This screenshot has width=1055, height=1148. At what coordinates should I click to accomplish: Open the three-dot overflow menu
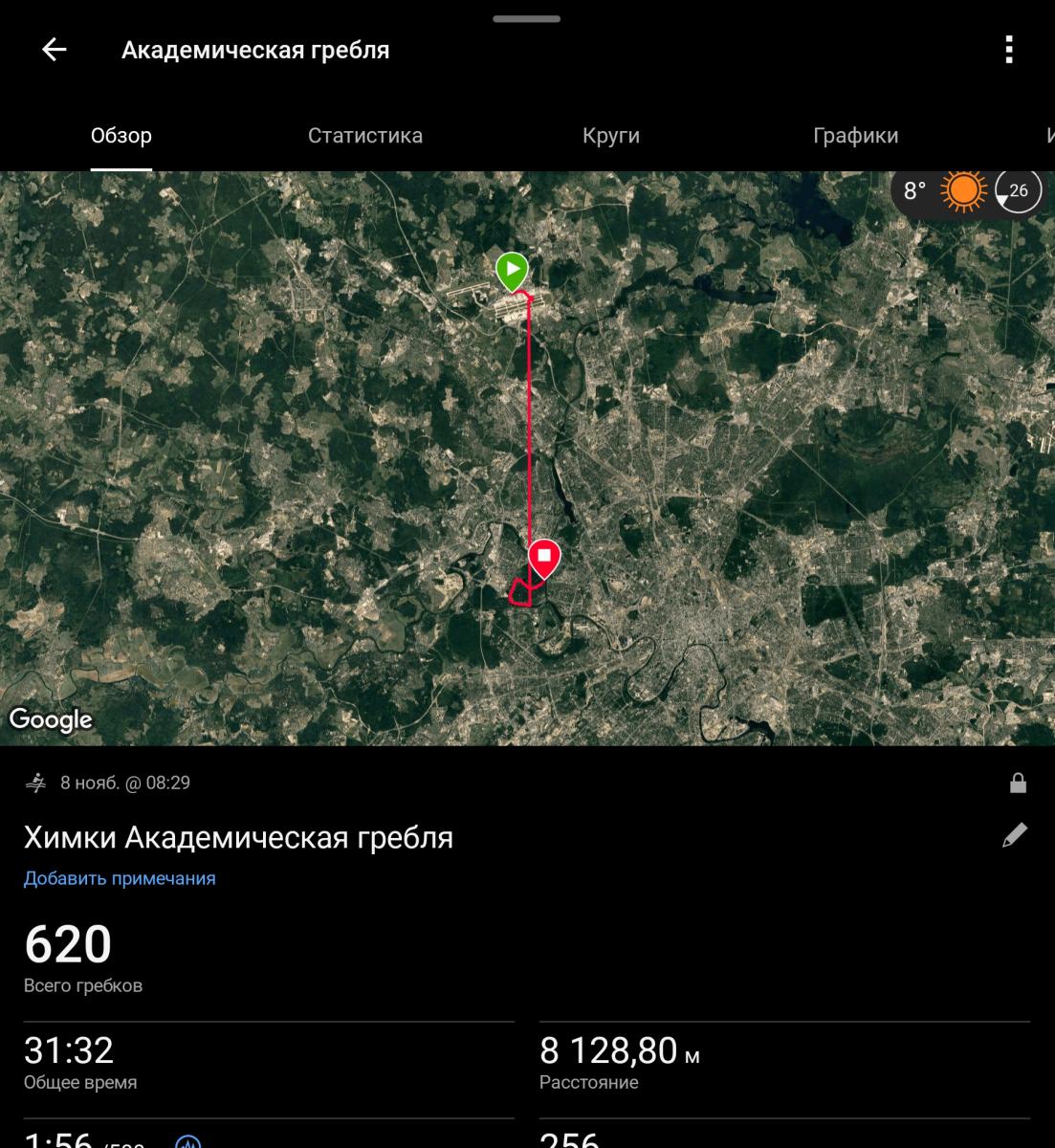(1008, 50)
